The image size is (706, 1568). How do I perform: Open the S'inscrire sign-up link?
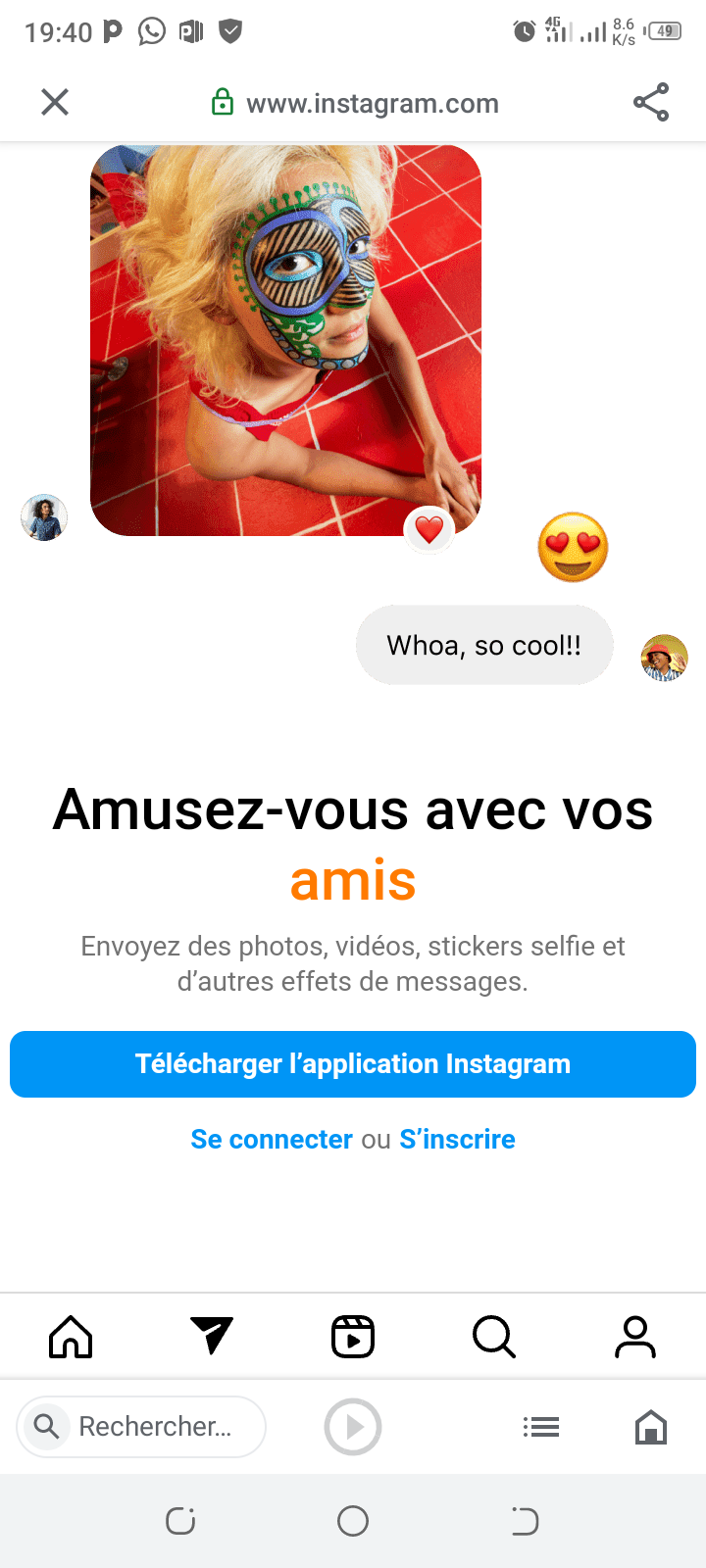(x=457, y=1139)
